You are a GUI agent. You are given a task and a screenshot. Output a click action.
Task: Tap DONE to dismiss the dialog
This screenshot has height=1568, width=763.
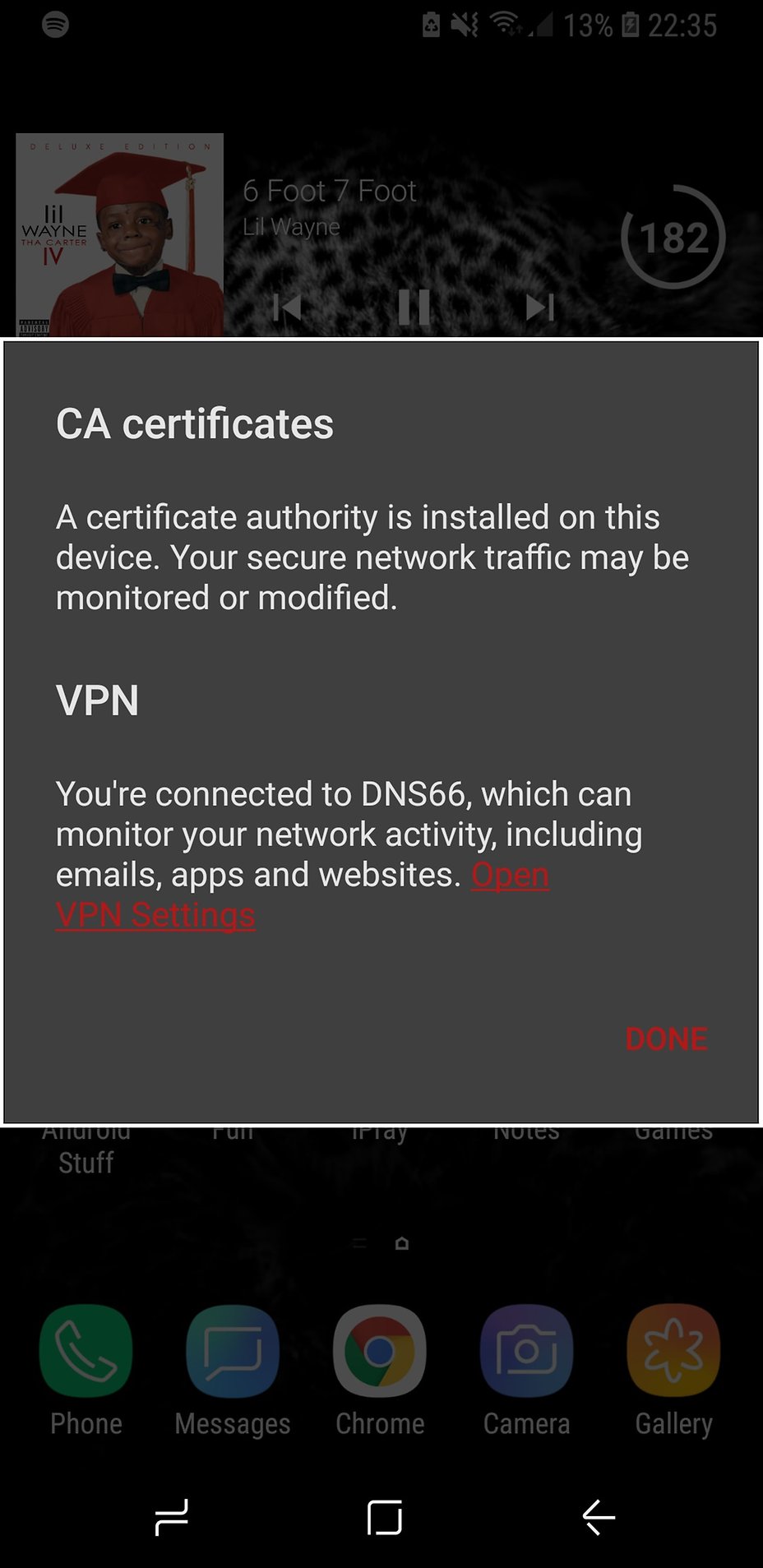pyautogui.click(x=665, y=1039)
